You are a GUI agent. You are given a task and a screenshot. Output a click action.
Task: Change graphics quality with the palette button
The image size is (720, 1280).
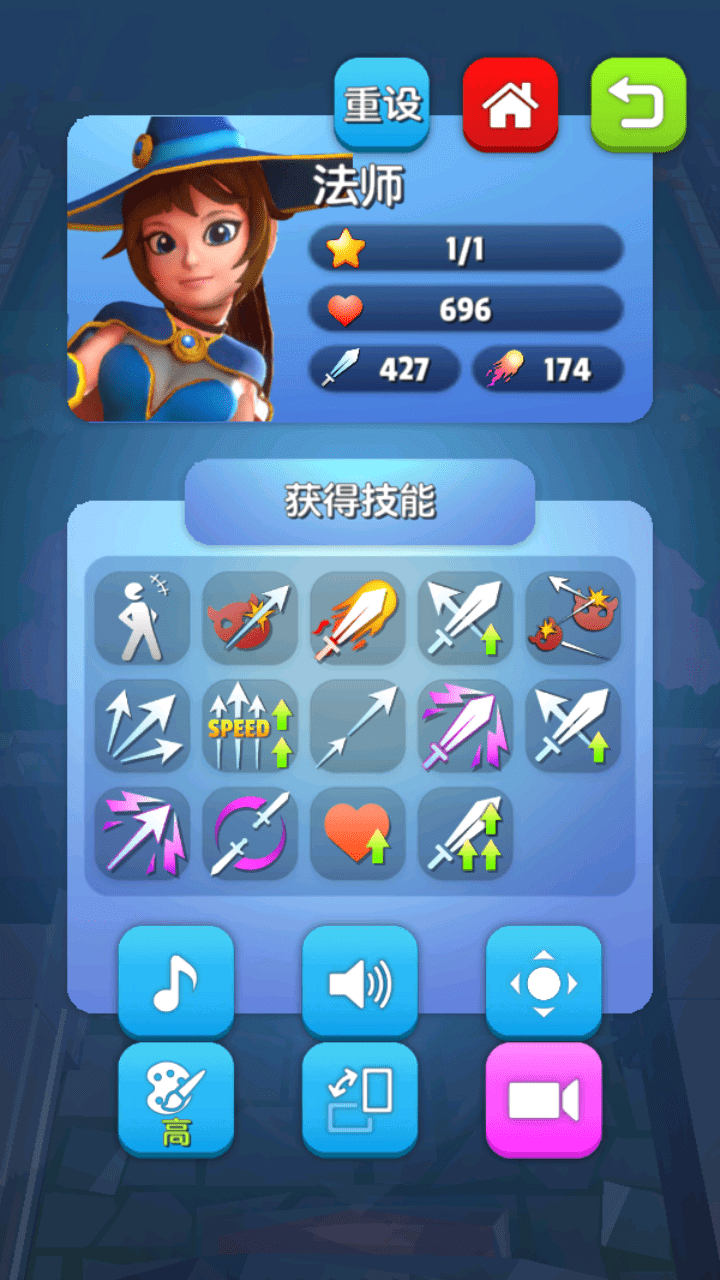tap(176, 1099)
